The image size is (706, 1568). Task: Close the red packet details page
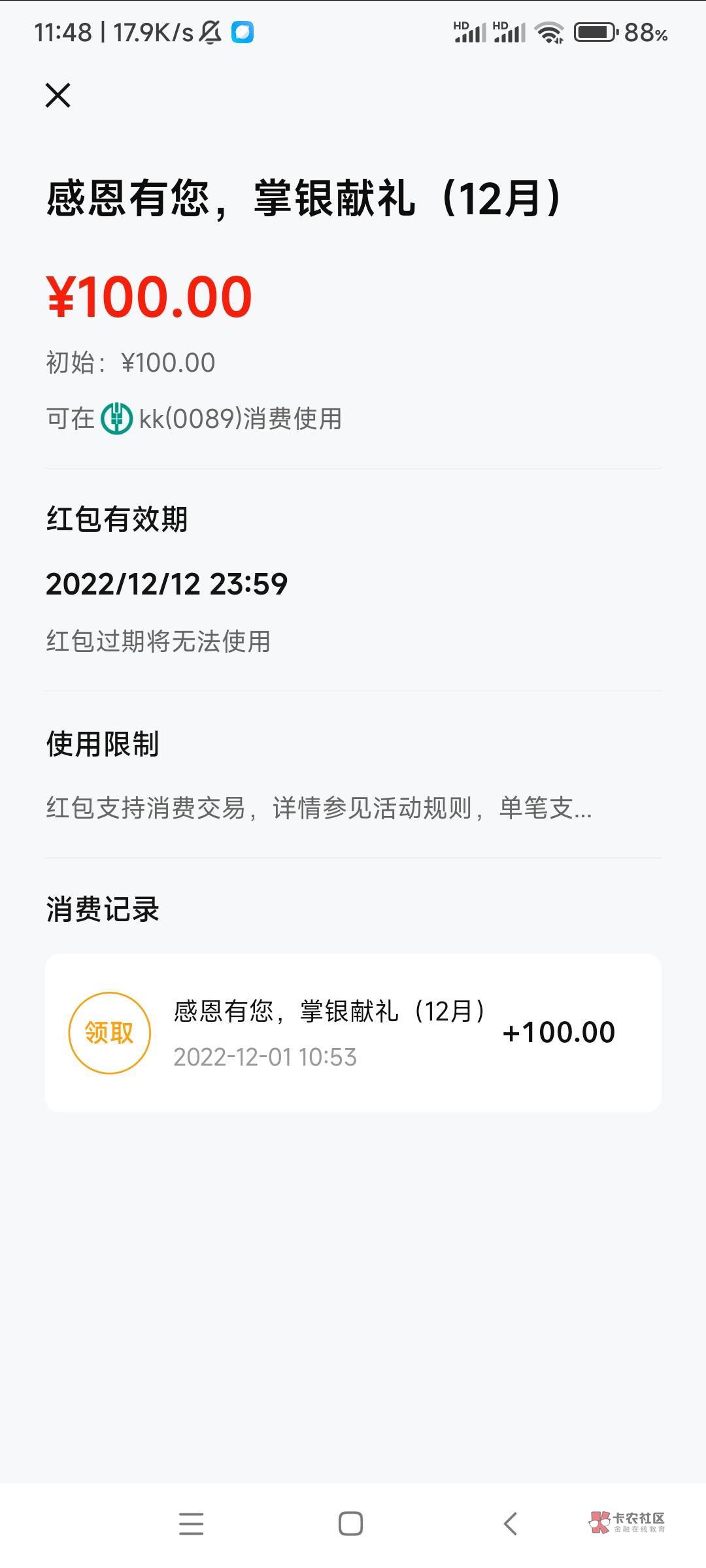click(x=58, y=95)
